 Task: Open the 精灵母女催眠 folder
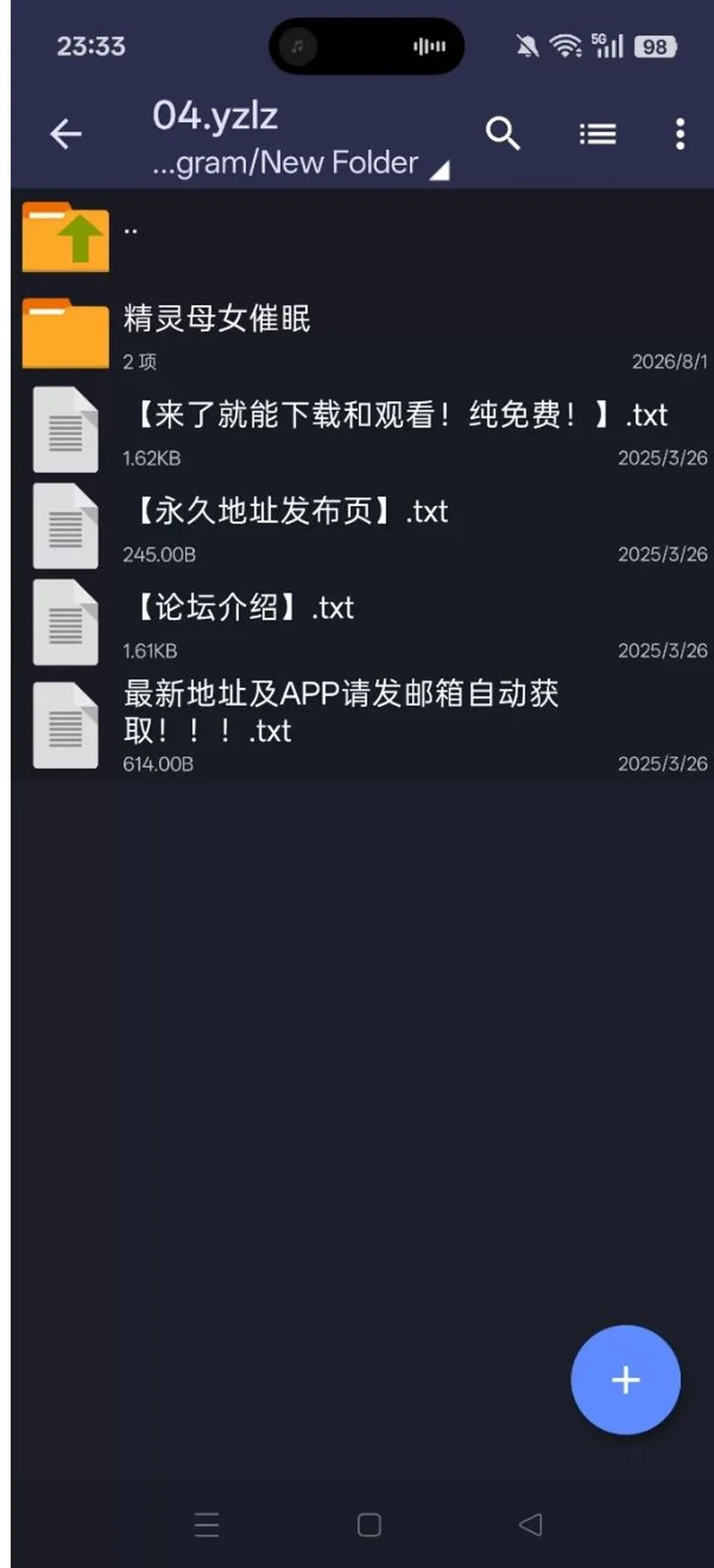coord(362,333)
